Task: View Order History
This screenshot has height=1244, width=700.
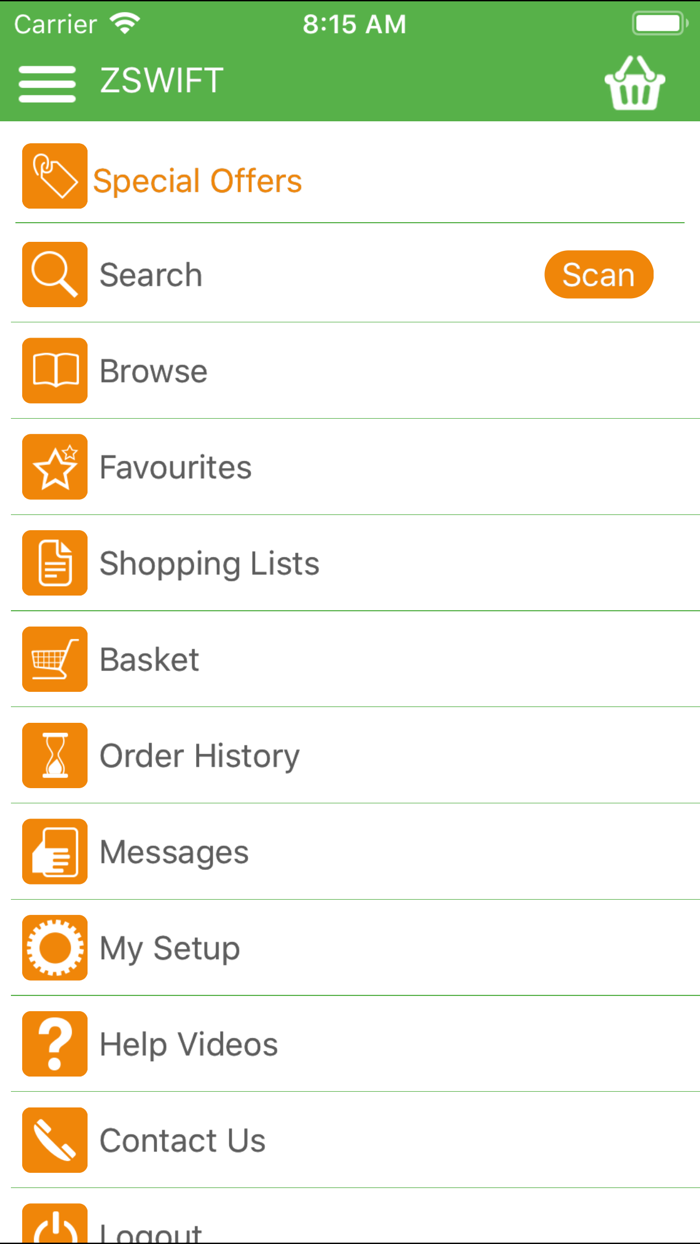Action: [x=350, y=755]
